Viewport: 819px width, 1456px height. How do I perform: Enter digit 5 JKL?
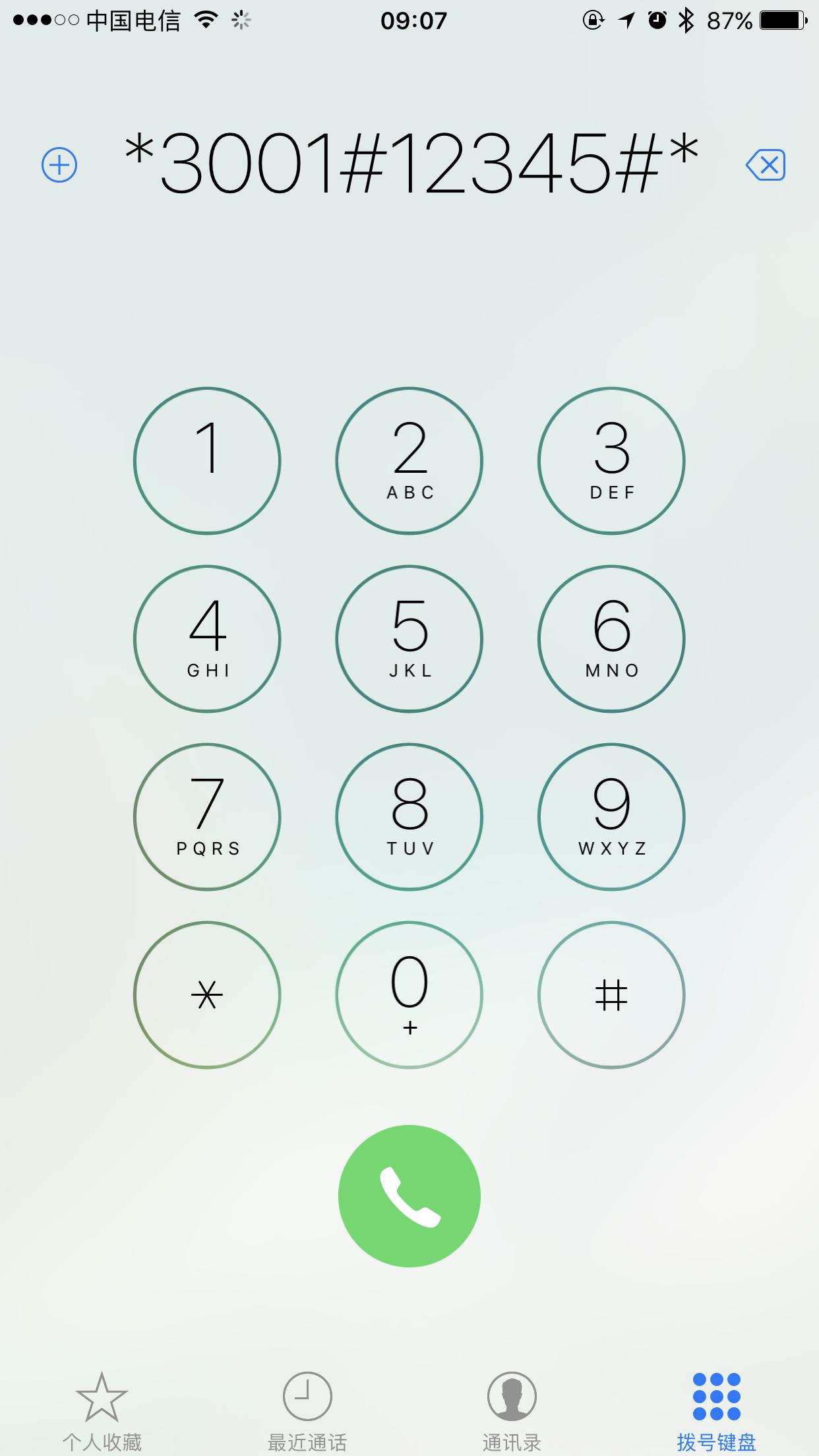[409, 638]
